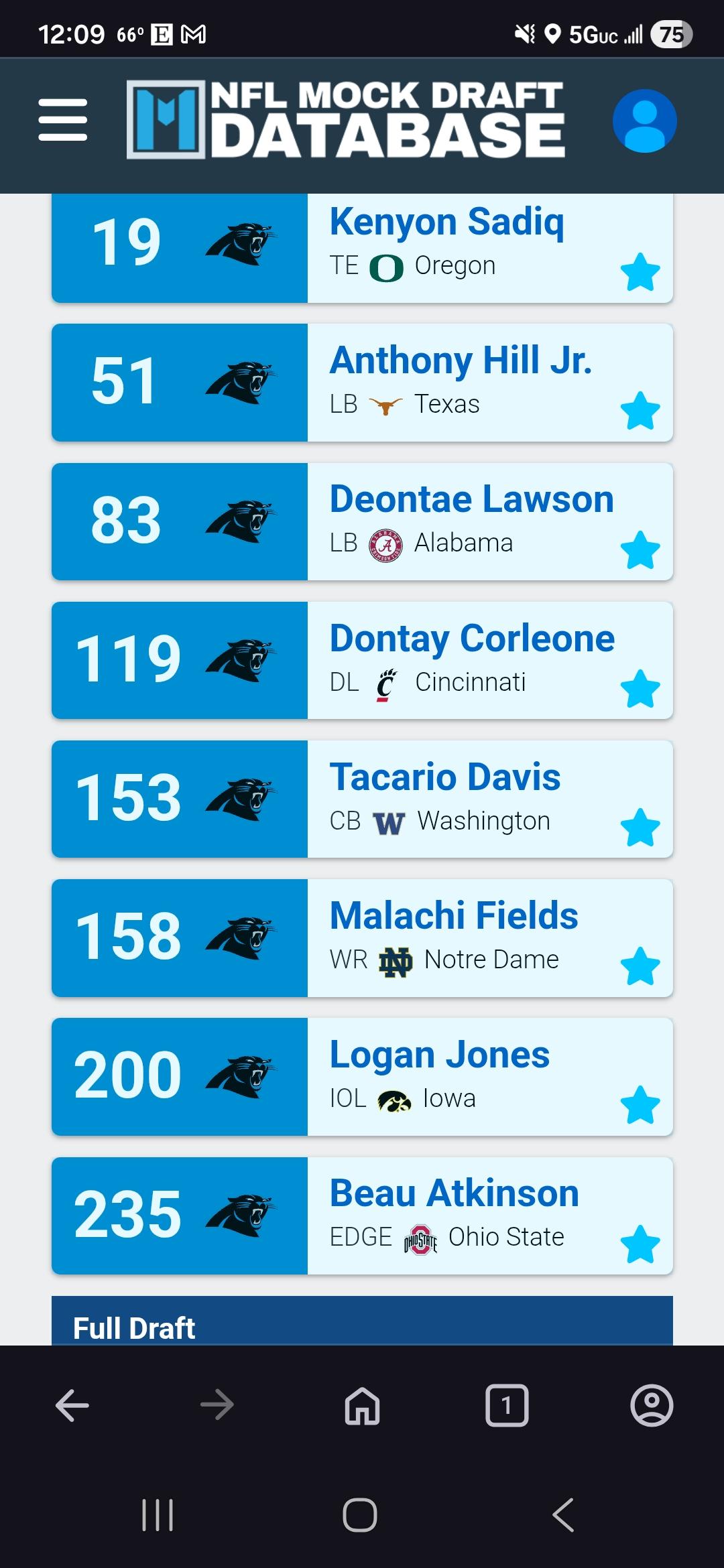Star Dontay Corleone
724x1568 pixels.
(x=640, y=689)
